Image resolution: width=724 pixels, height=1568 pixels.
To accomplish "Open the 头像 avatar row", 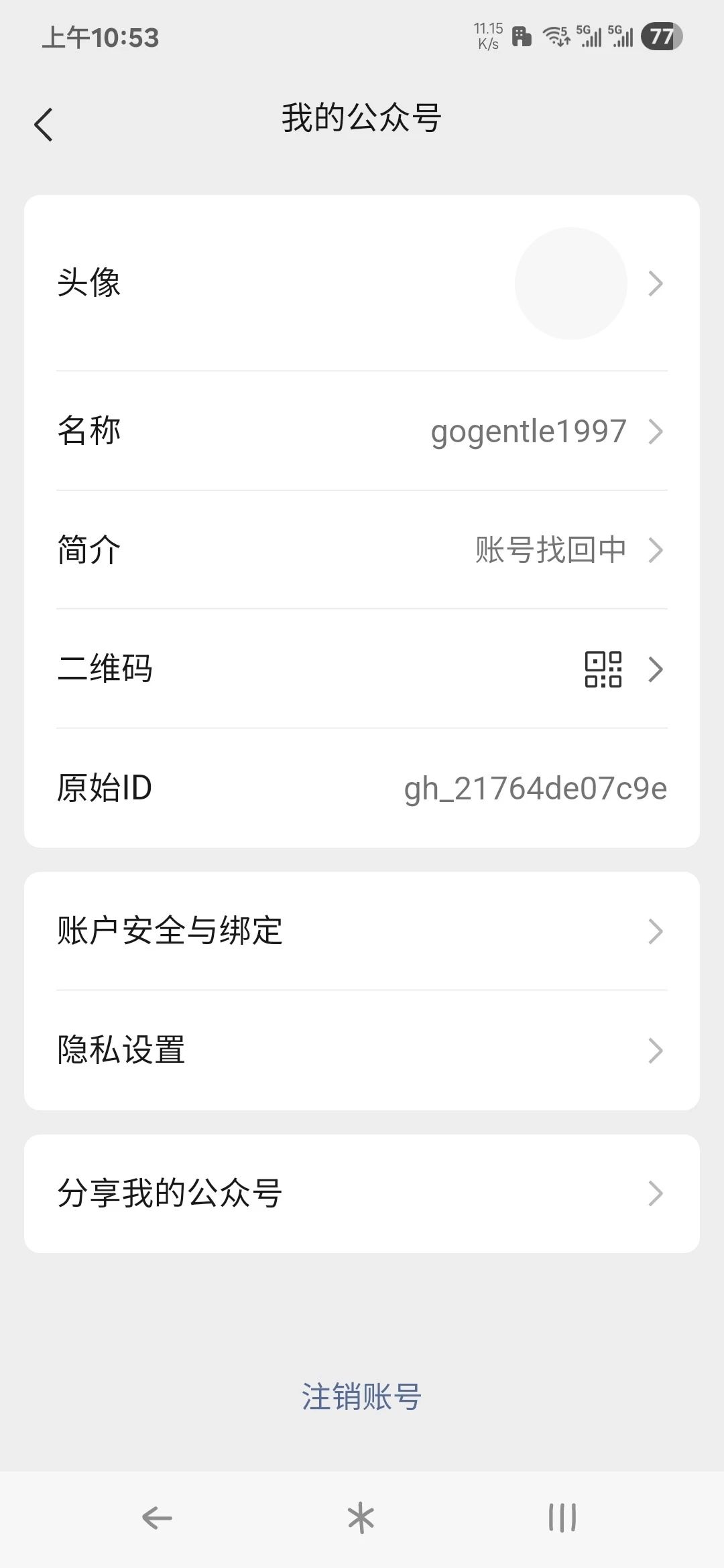I will (362, 283).
